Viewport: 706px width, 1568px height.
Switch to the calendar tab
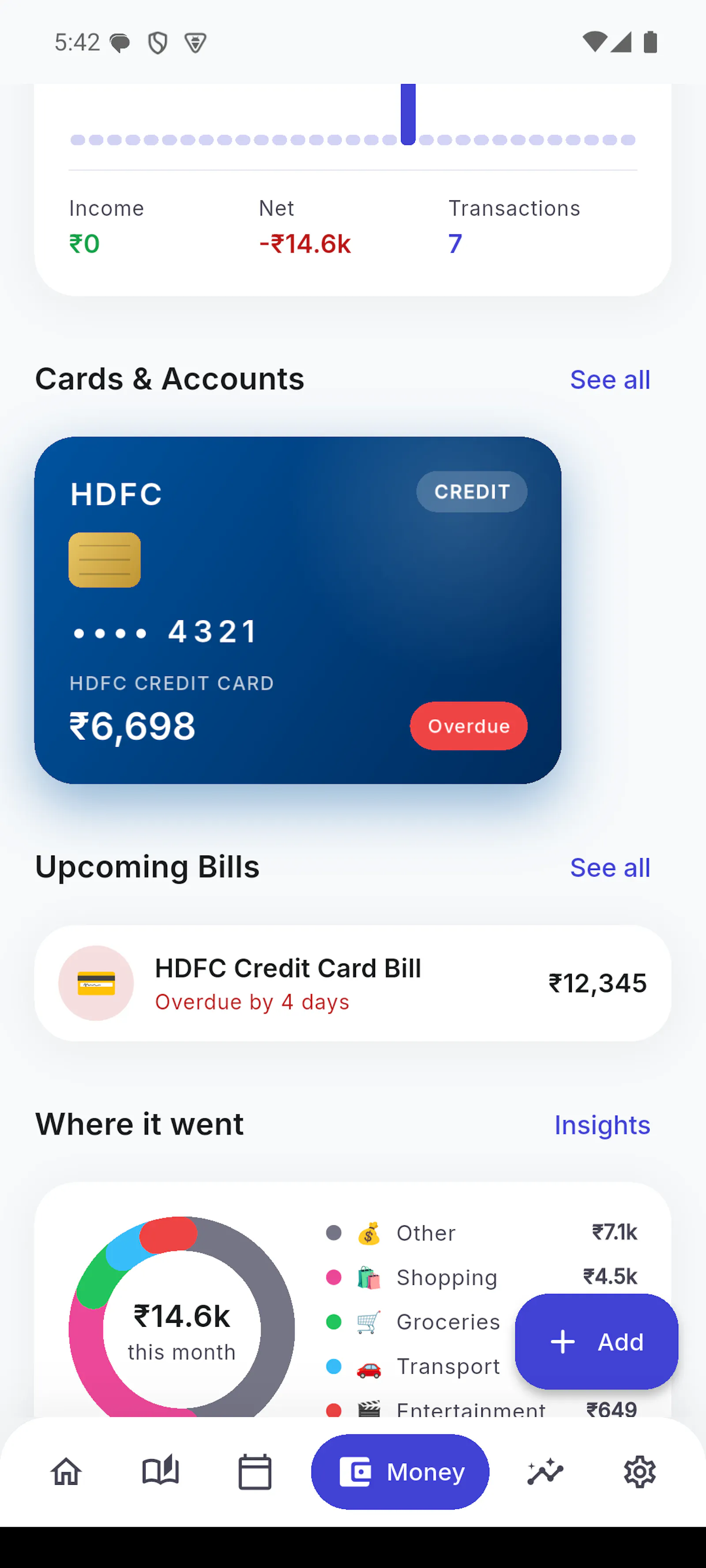pyautogui.click(x=255, y=1472)
